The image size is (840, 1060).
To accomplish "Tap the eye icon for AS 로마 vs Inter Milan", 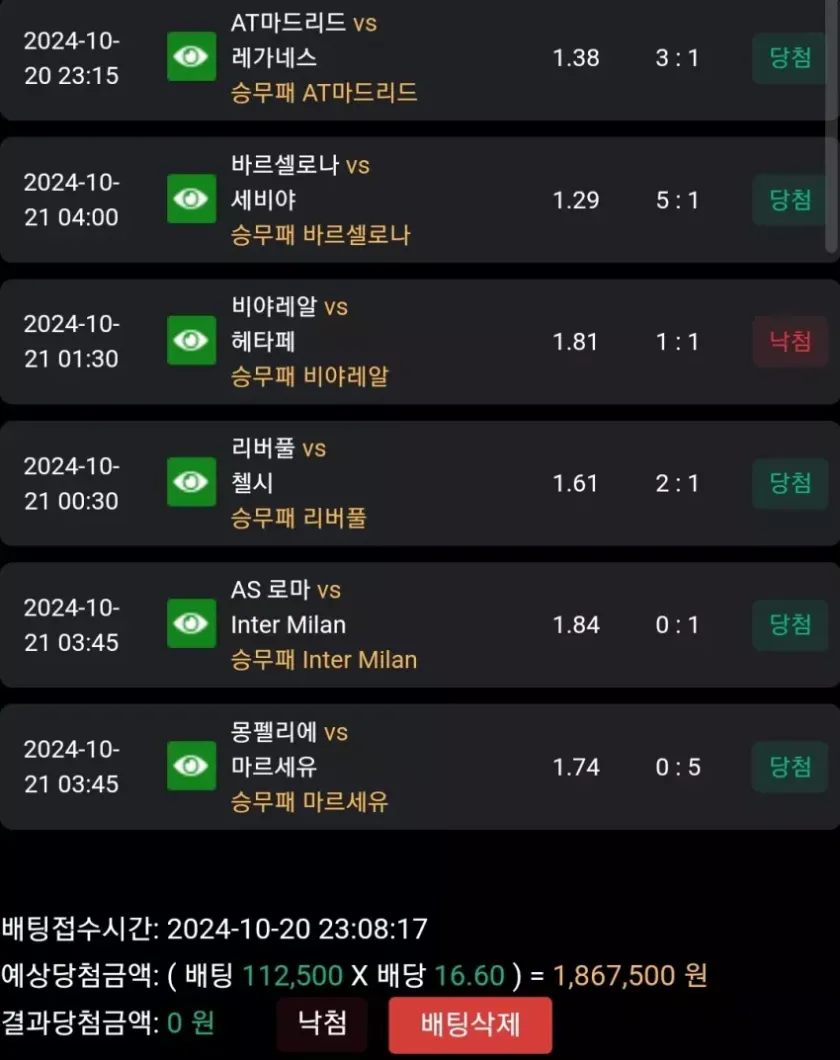I will [x=191, y=624].
